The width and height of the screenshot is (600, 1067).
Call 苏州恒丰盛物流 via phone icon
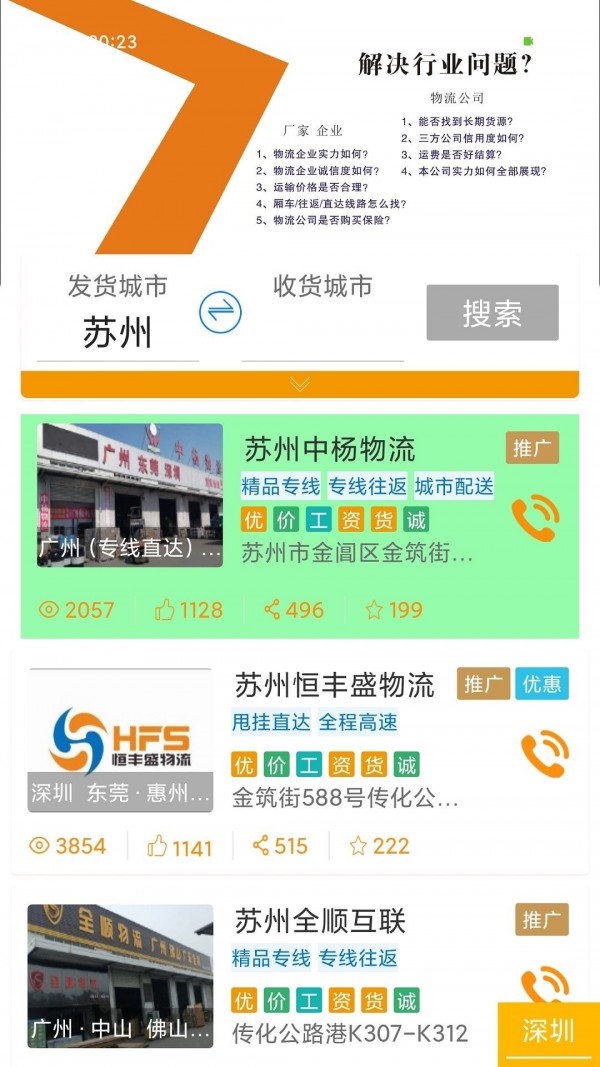click(x=545, y=755)
